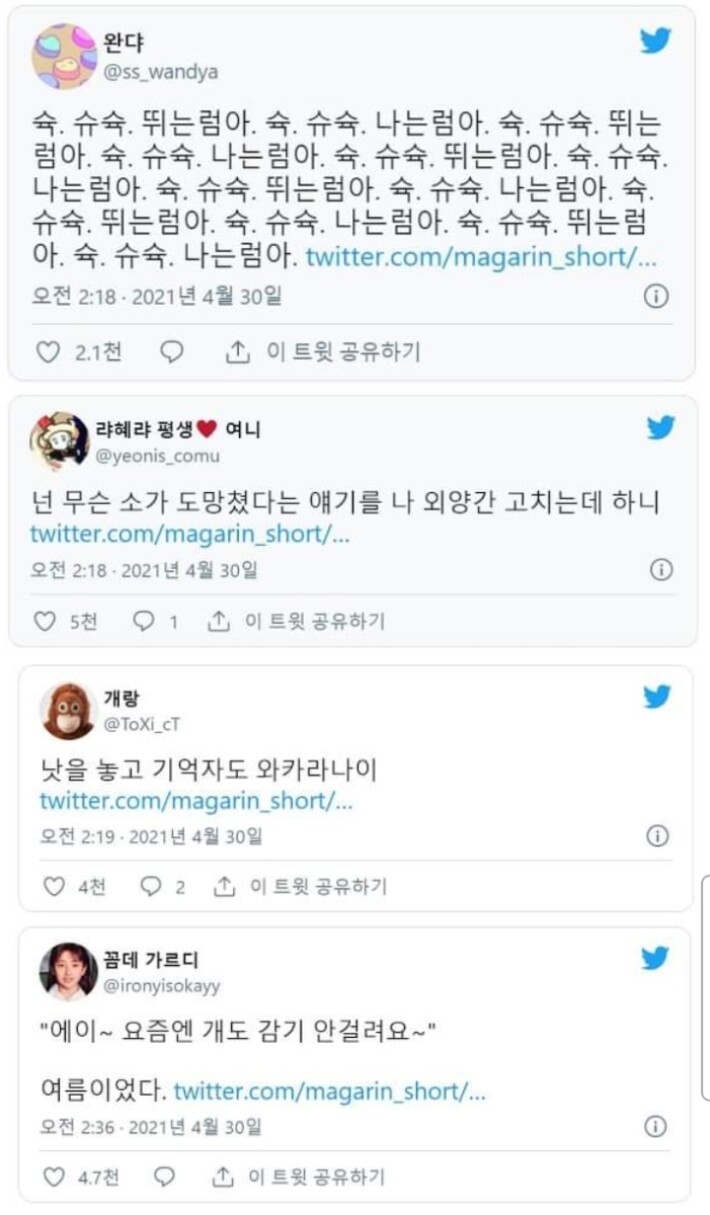
Task: Like the tweet by @ironyisokayy
Action: [x=53, y=1177]
